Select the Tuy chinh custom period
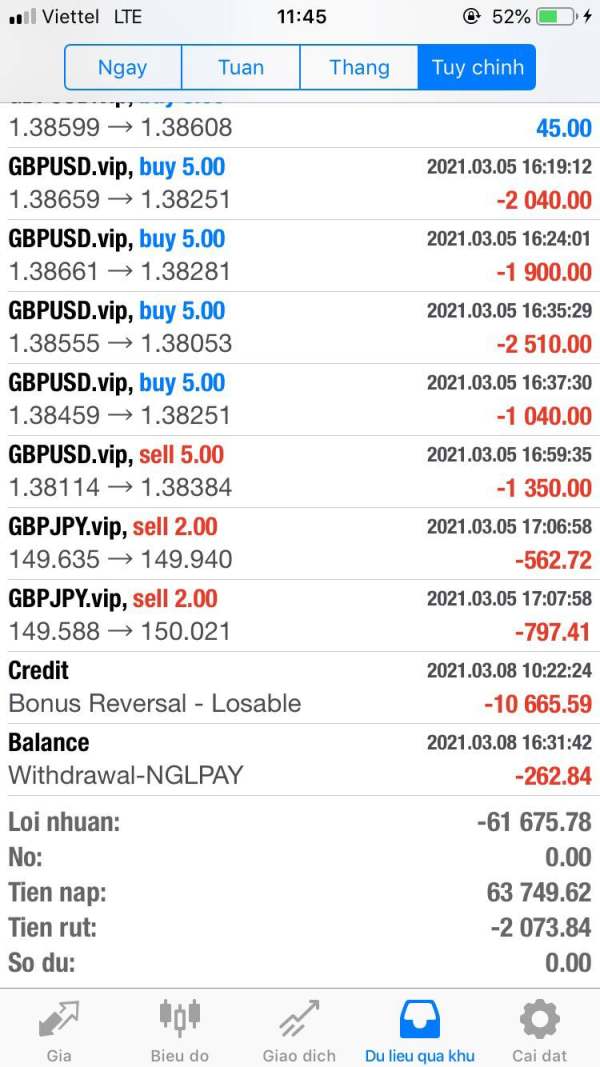Screen dimensions: 600x1067 [x=477, y=67]
